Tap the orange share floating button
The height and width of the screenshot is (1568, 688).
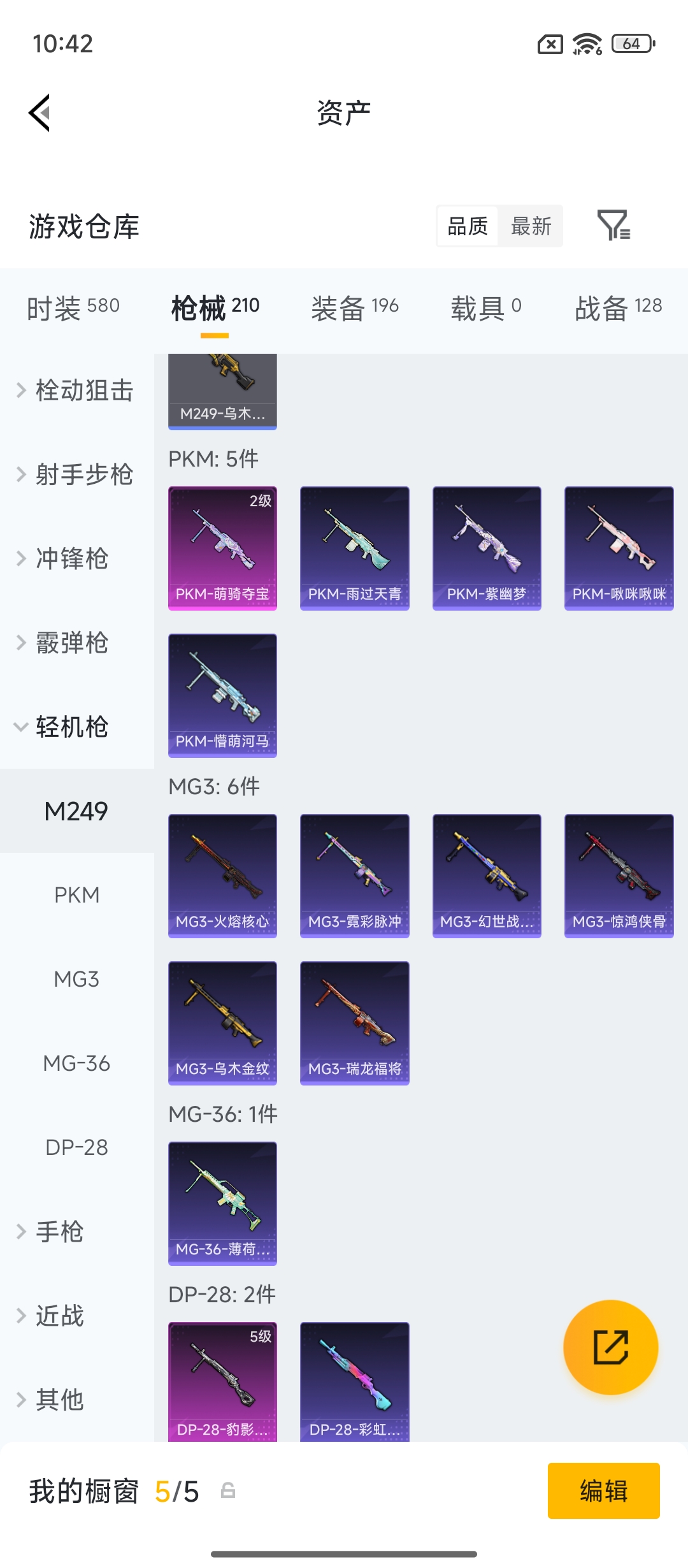click(610, 1347)
